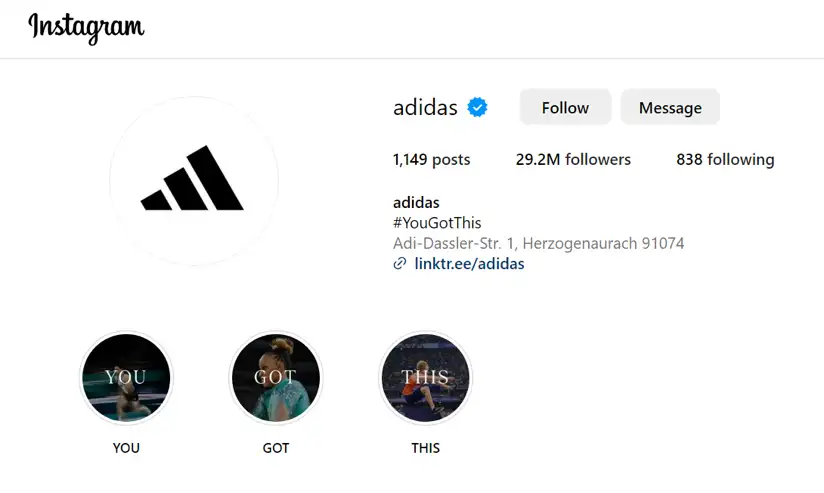The height and width of the screenshot is (493, 824).
Task: Send a message to adidas
Action: coord(670,108)
